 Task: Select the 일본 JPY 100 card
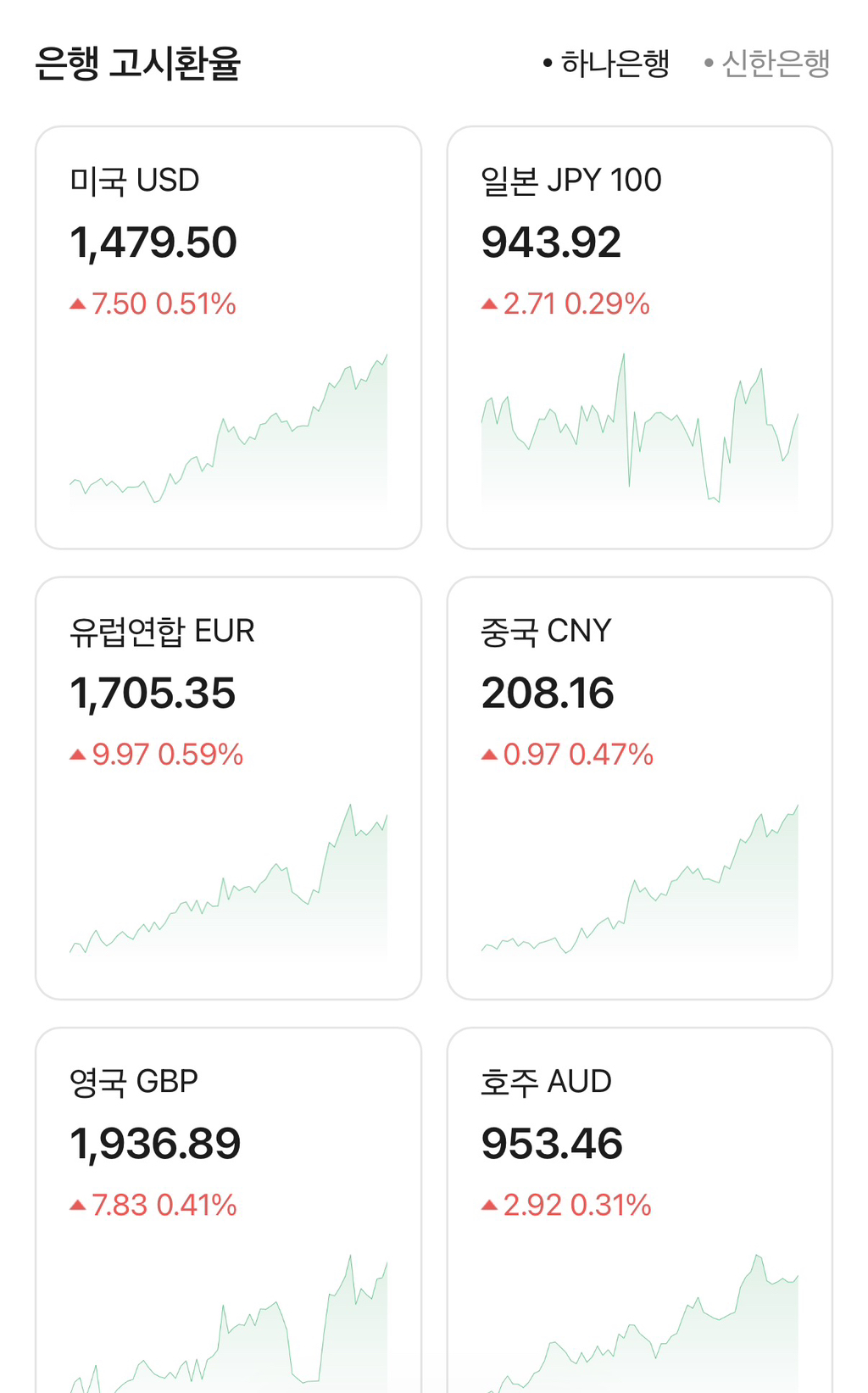pyautogui.click(x=640, y=335)
